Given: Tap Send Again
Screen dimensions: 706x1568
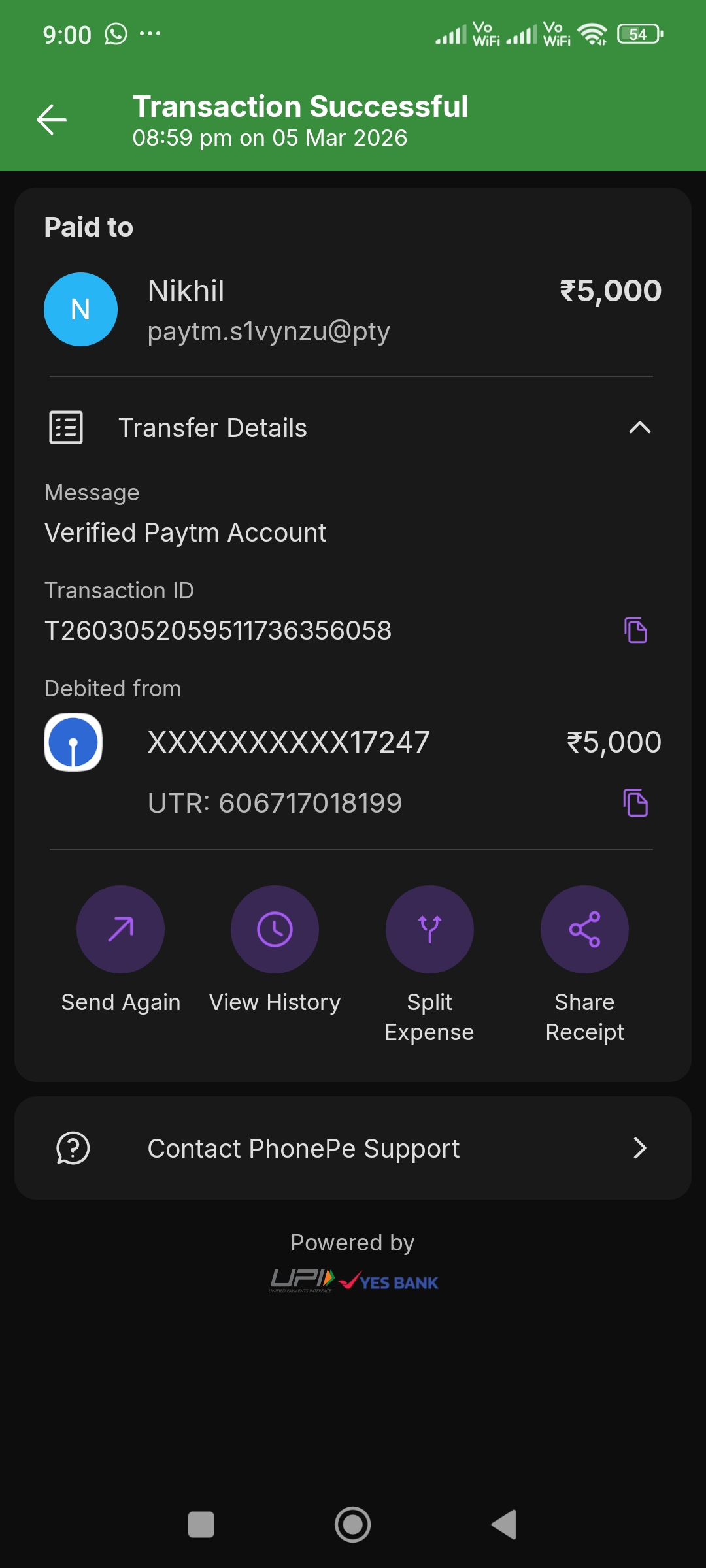Looking at the screenshot, I should tap(120, 930).
